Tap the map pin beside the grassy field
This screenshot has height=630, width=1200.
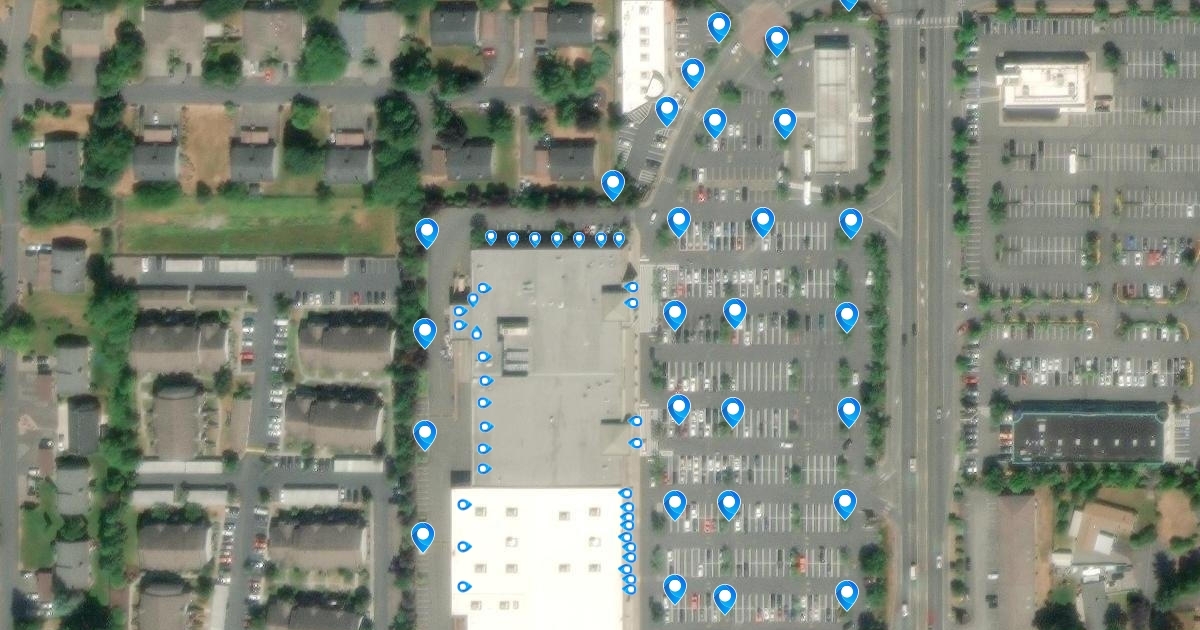coord(427,233)
